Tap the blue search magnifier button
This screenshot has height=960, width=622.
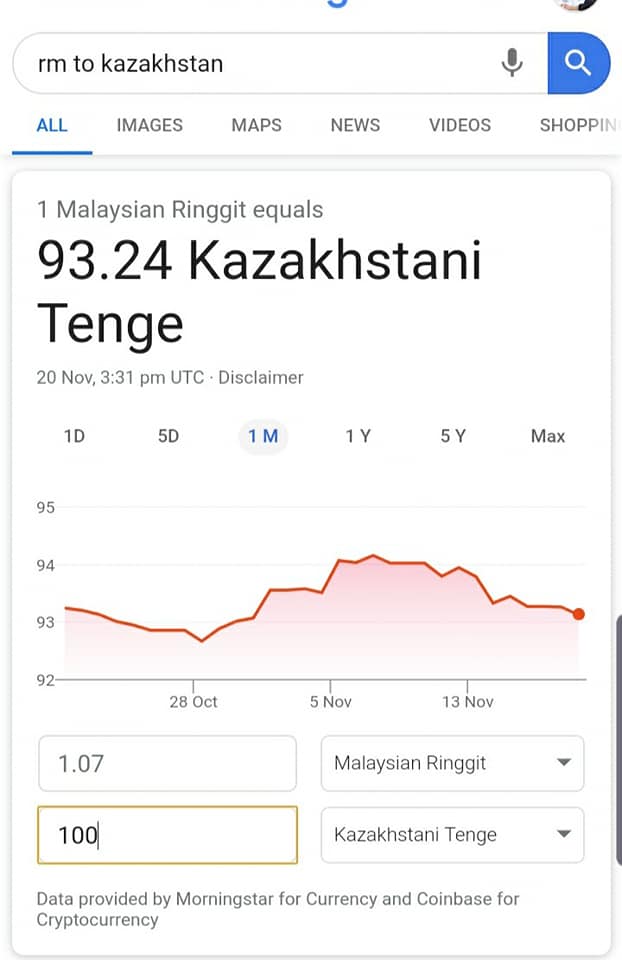[577, 63]
